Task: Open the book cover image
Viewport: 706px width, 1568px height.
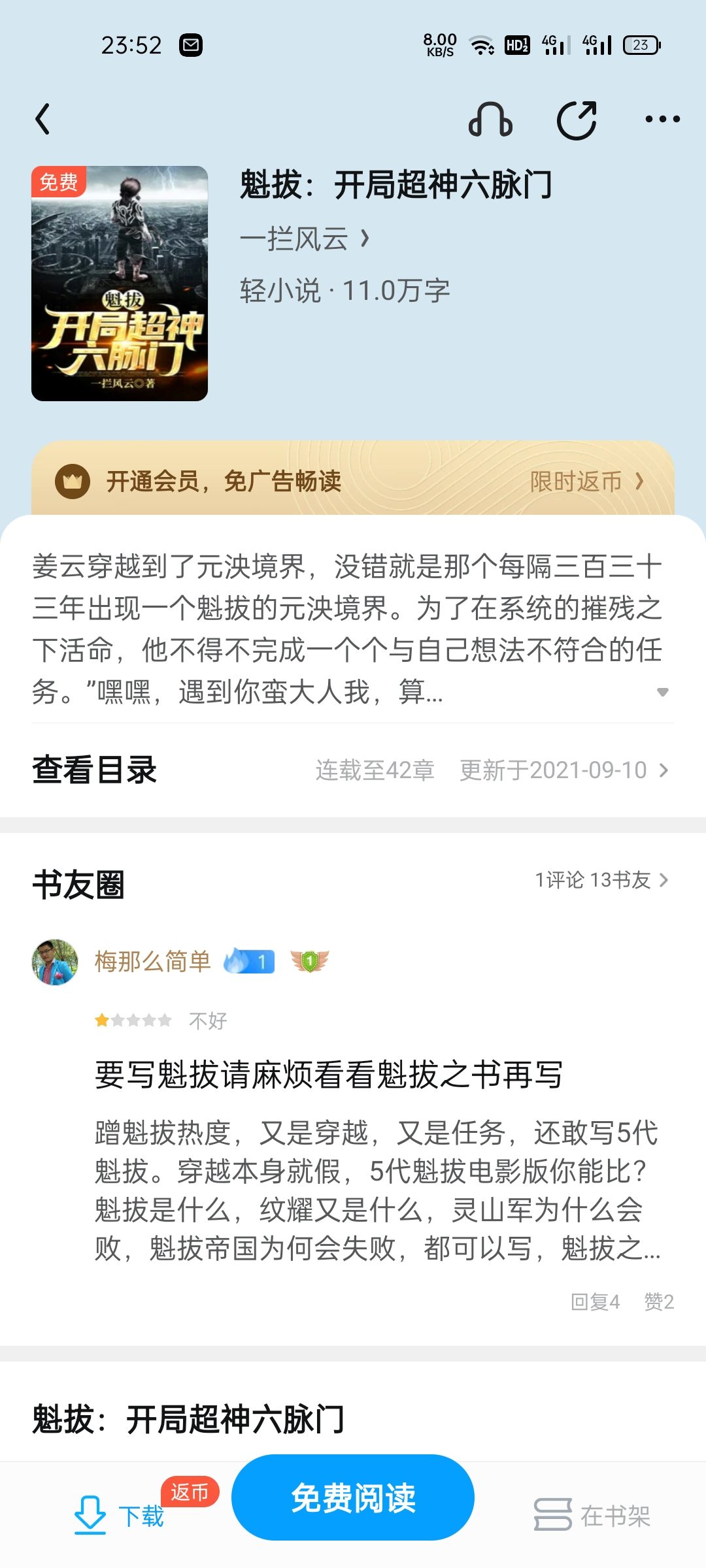Action: [x=120, y=283]
